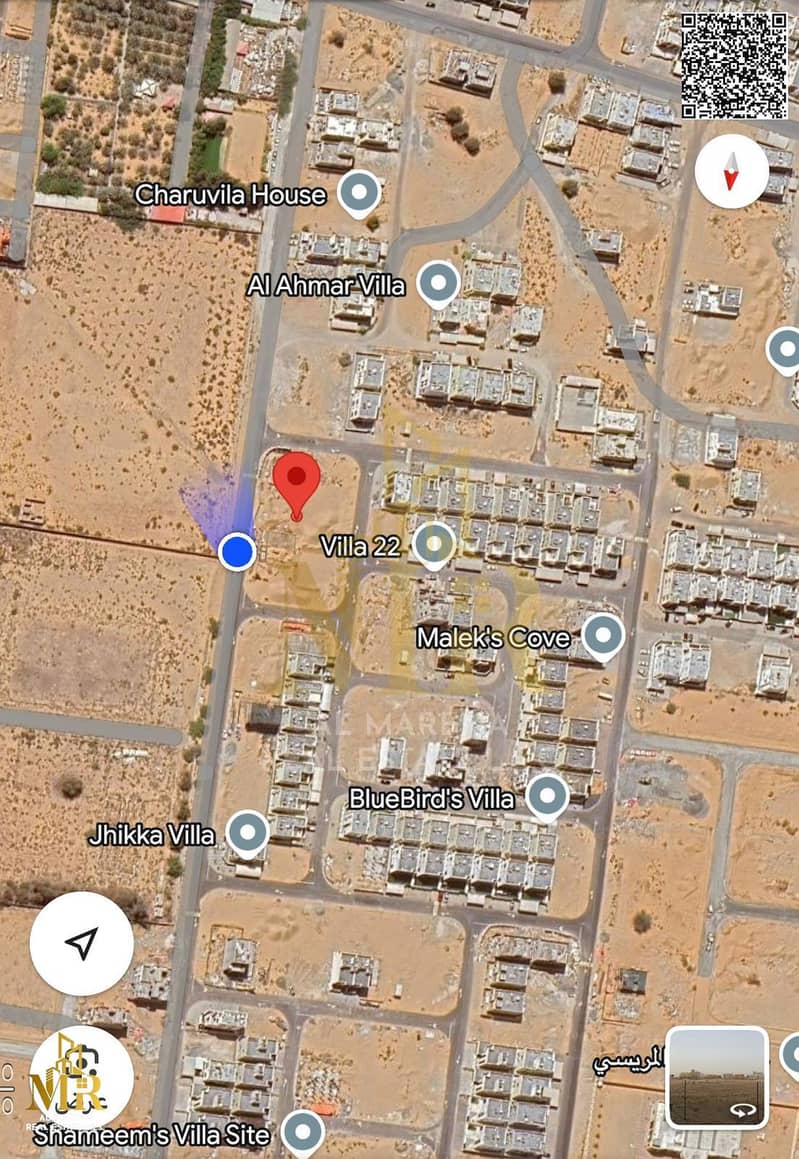This screenshot has height=1159, width=799.
Task: Center the map with the navigation arrow button
Action: (82, 943)
